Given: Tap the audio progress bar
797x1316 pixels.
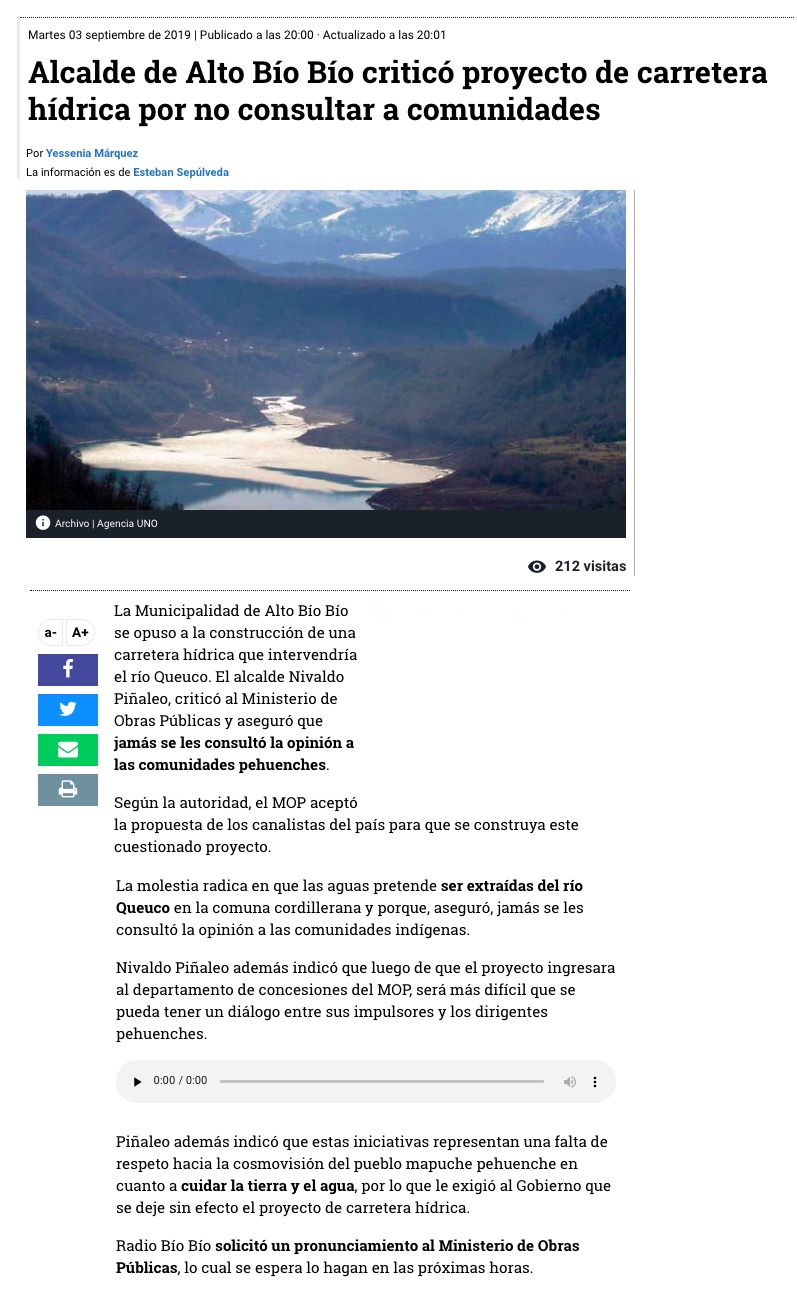Looking at the screenshot, I should pyautogui.click(x=381, y=1081).
